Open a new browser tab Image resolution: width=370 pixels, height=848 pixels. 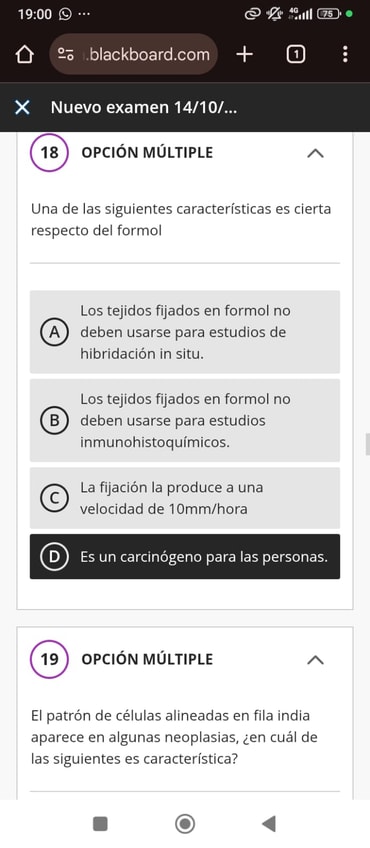click(x=245, y=54)
